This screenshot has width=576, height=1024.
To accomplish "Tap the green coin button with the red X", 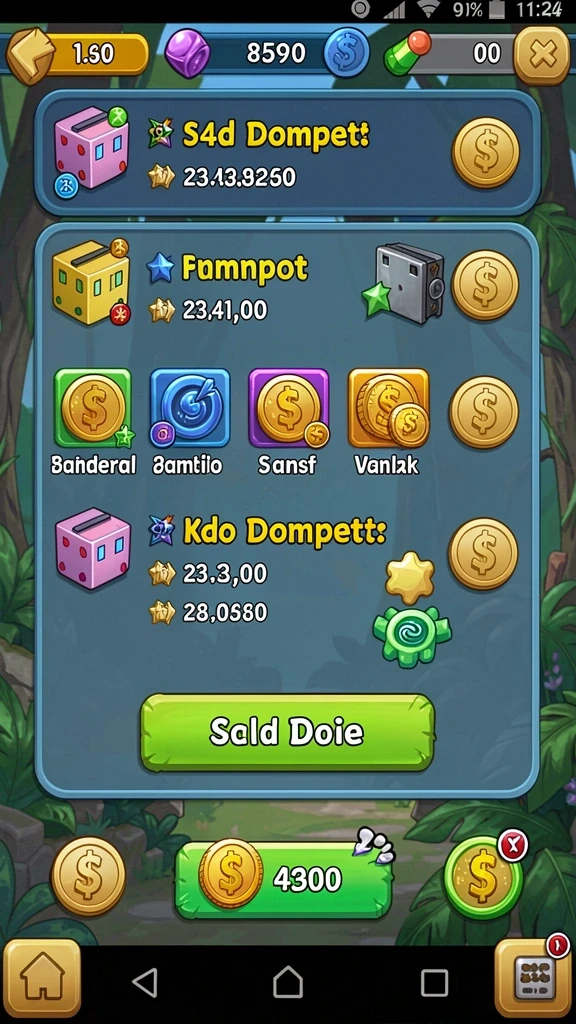I will 483,876.
